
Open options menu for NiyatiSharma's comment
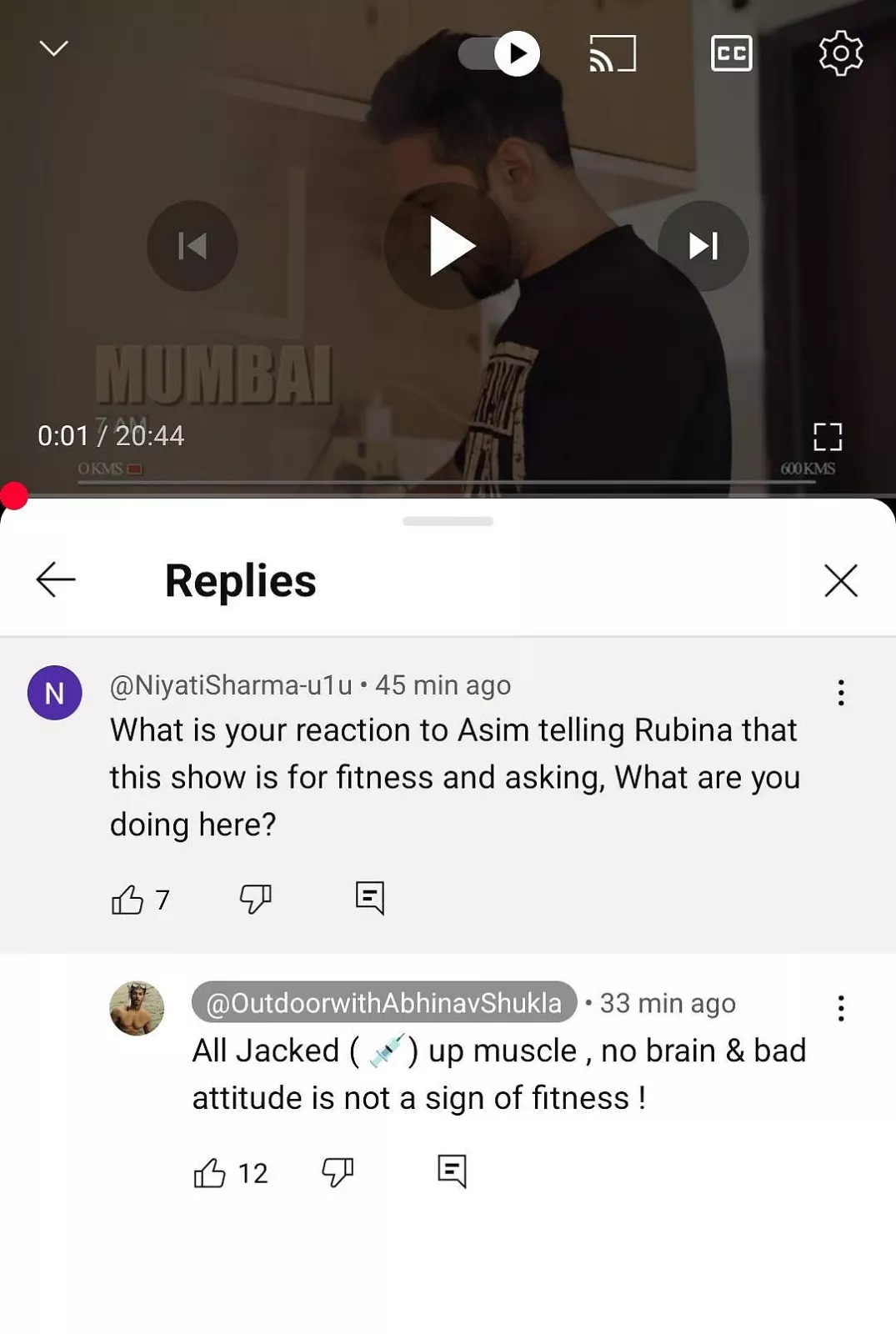coord(840,693)
